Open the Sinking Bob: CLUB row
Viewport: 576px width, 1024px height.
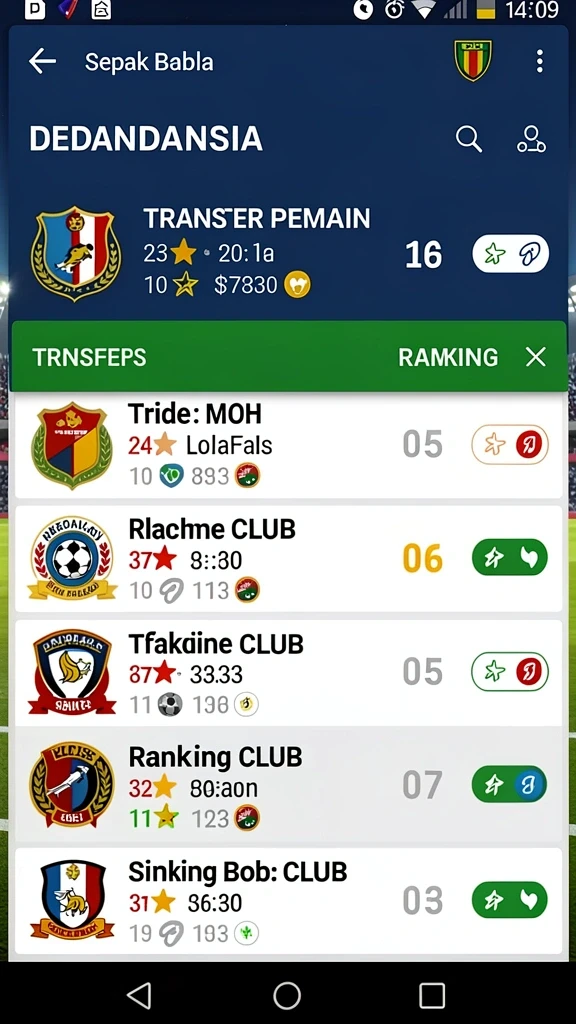pyautogui.click(x=288, y=901)
